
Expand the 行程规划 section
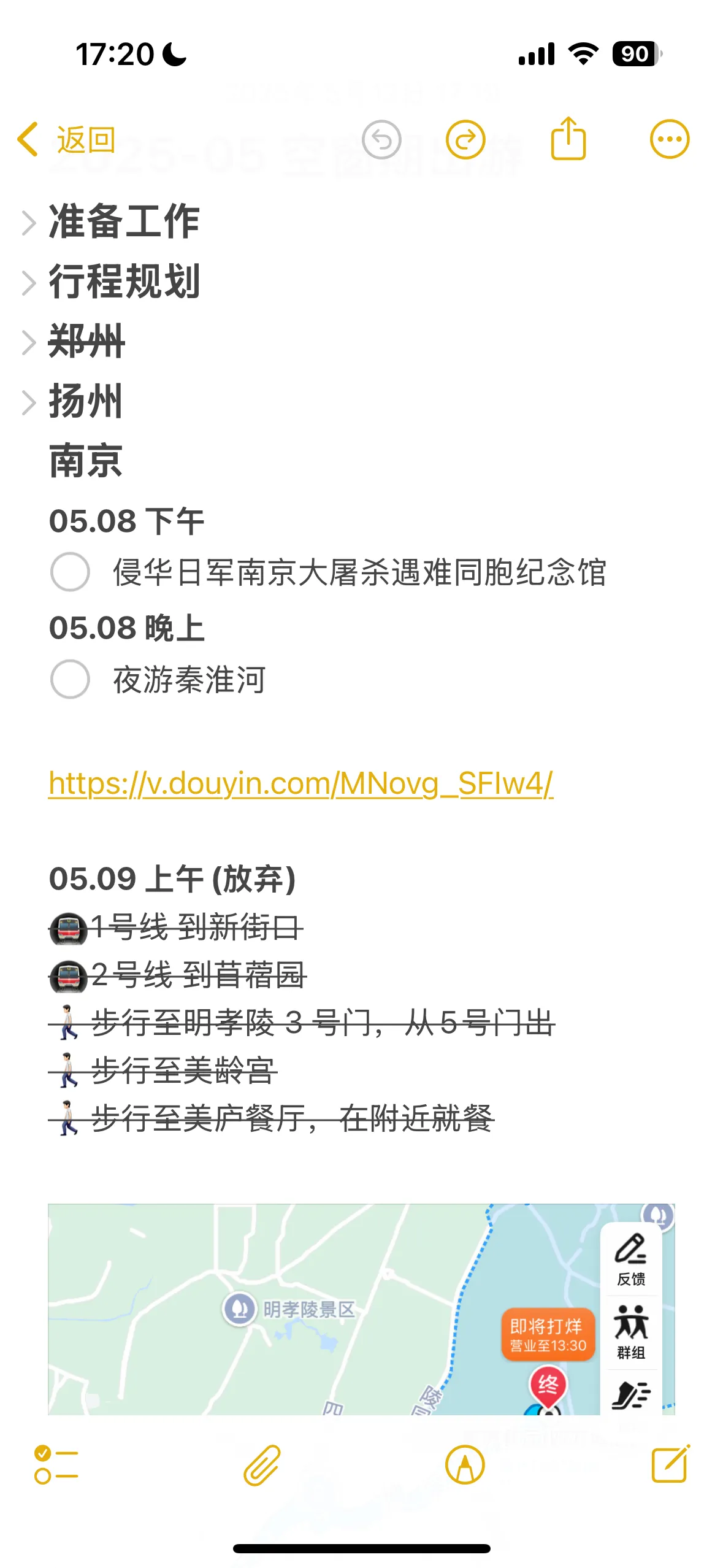[x=28, y=283]
